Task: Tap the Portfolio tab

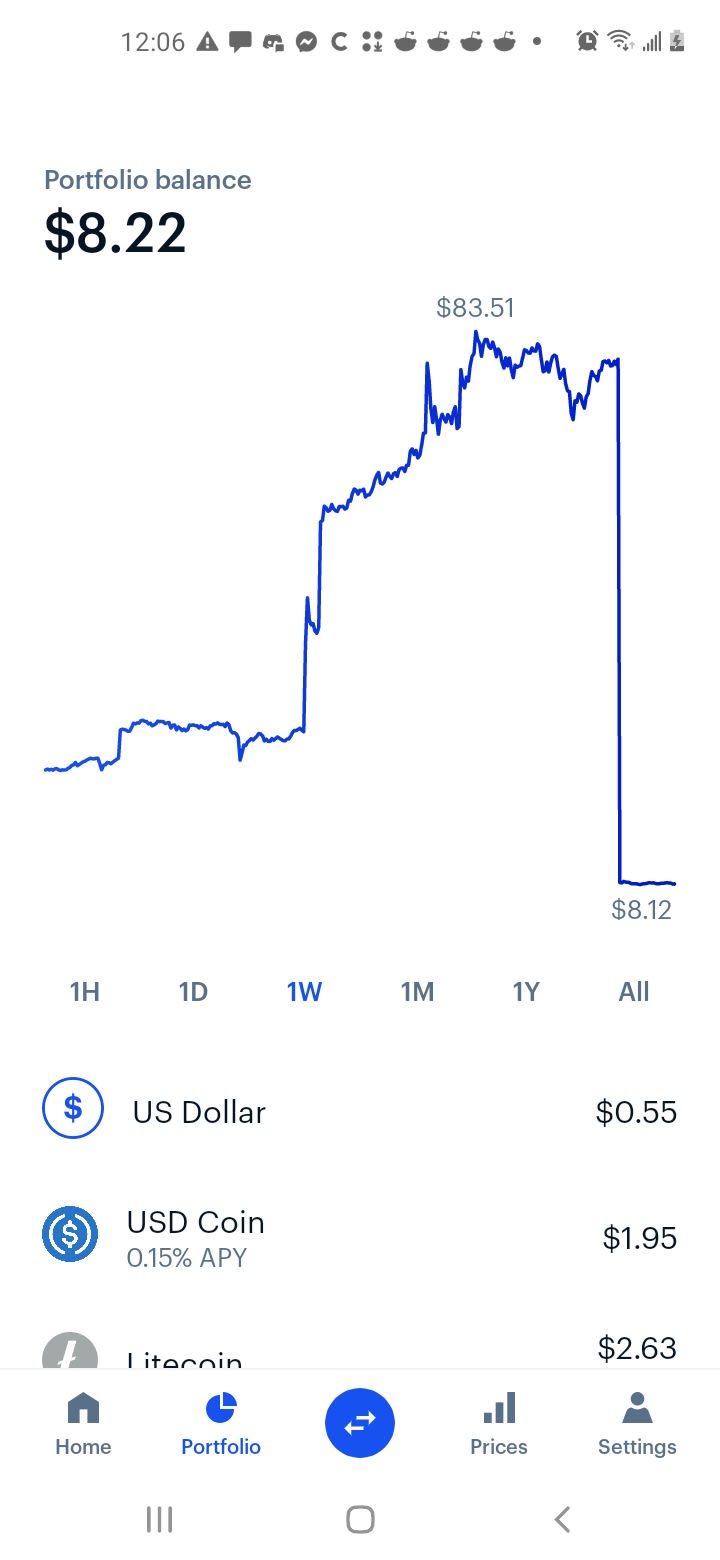Action: tap(221, 1423)
